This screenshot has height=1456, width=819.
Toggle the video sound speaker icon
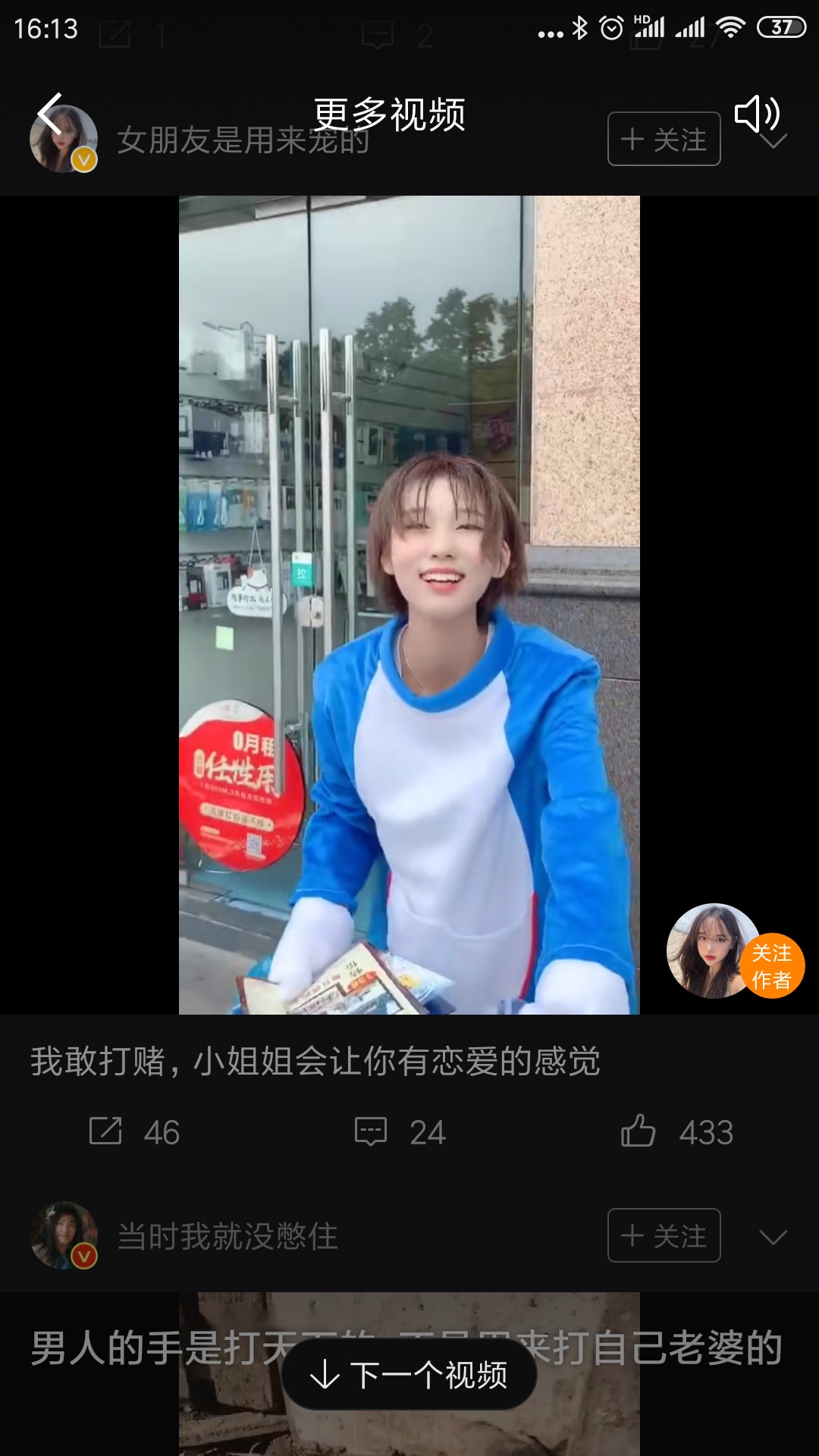pos(756,115)
